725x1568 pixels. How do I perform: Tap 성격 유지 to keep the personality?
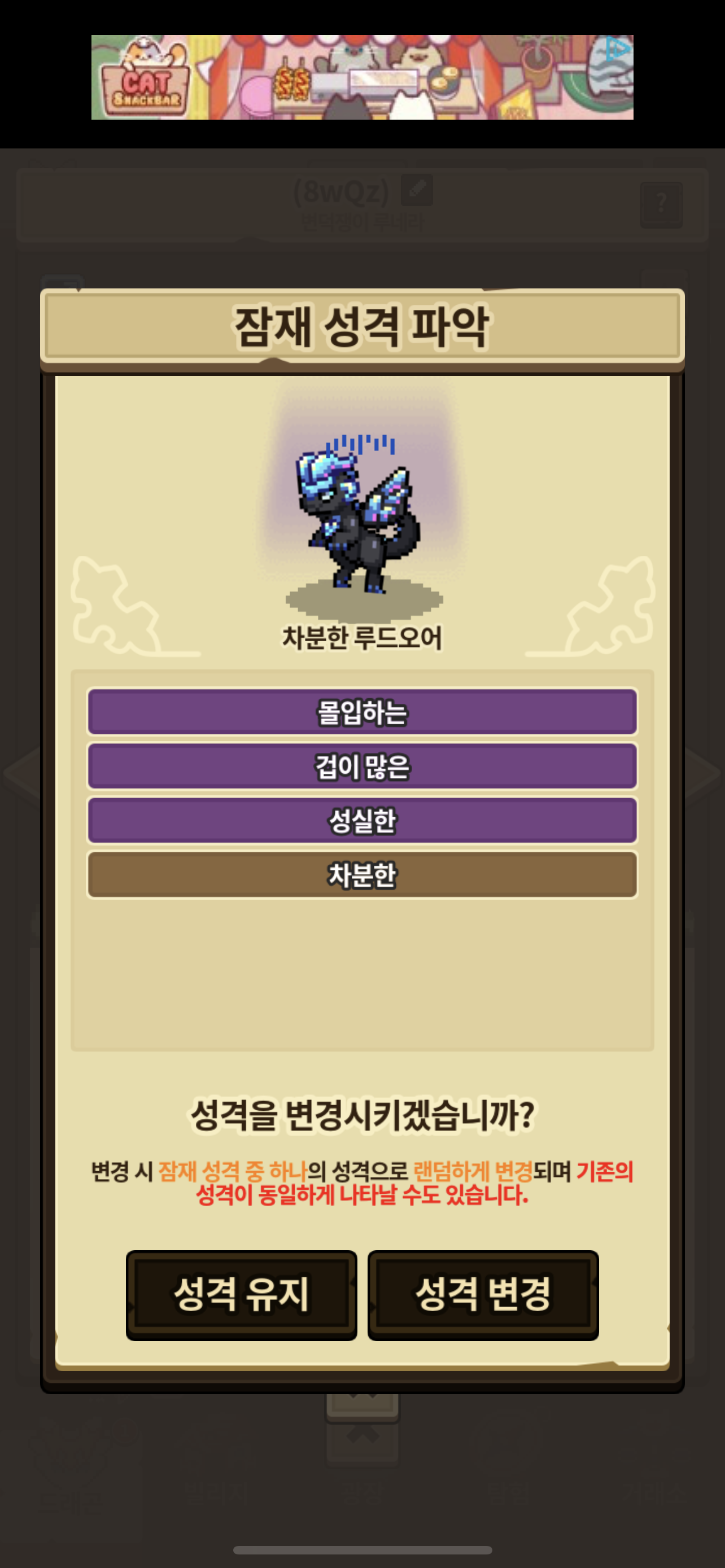click(x=241, y=1294)
